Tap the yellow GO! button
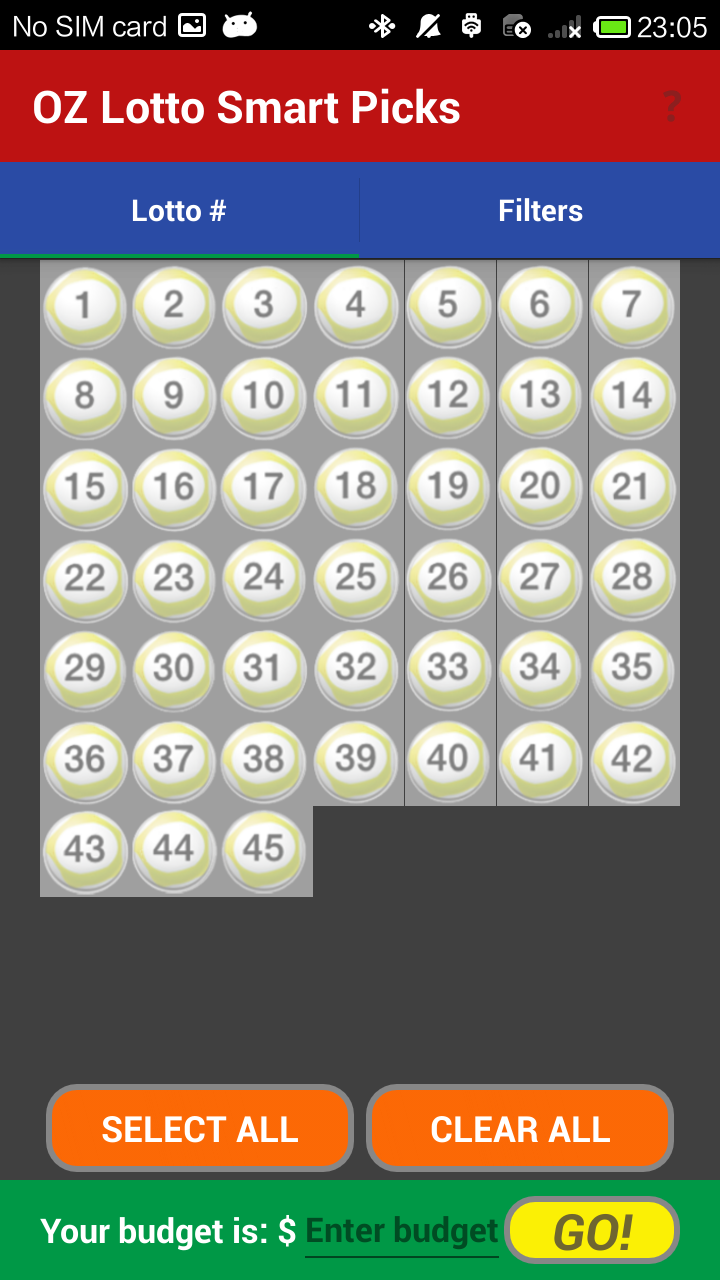 (x=592, y=1231)
